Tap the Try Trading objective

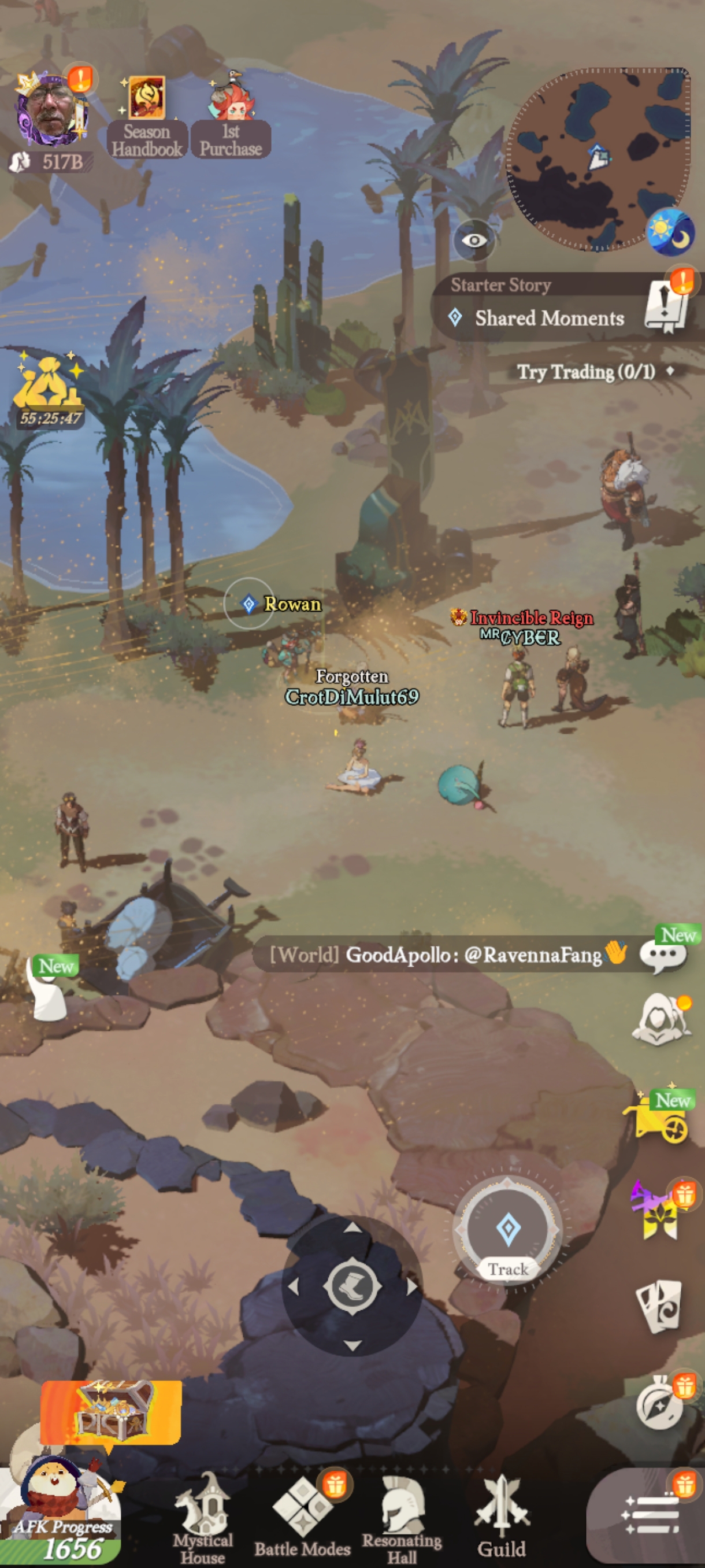click(587, 371)
